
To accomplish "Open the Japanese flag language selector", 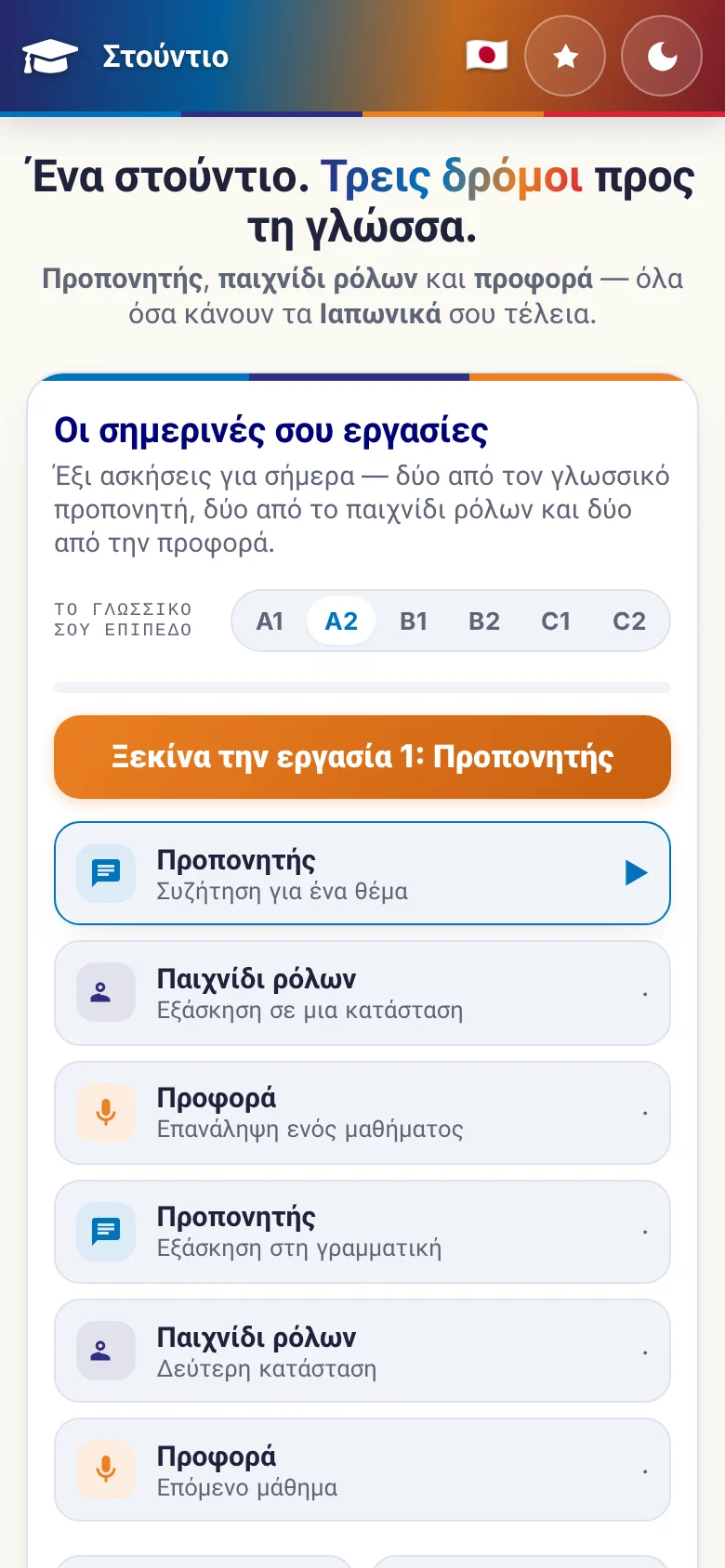I will (487, 56).
